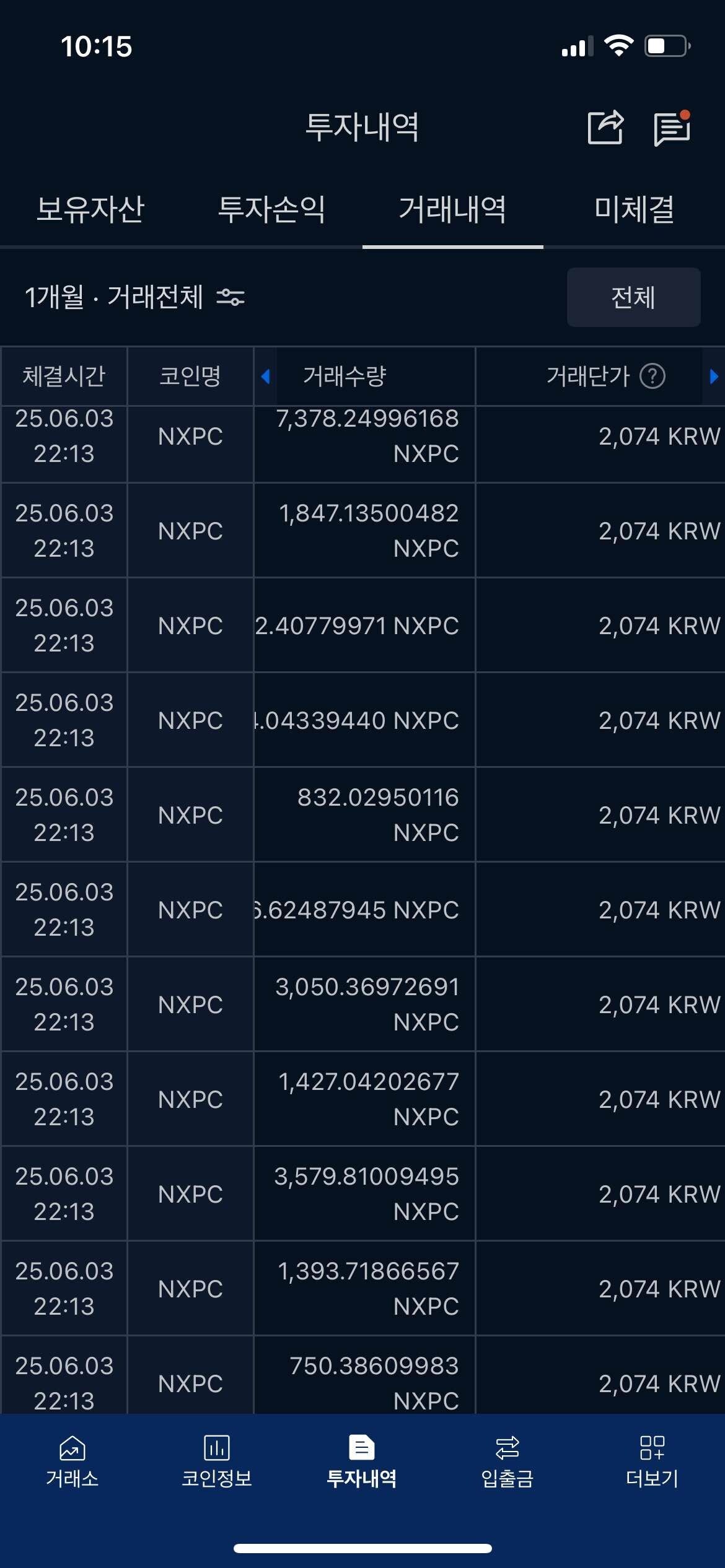Open the 코인정보 tab

217,1461
